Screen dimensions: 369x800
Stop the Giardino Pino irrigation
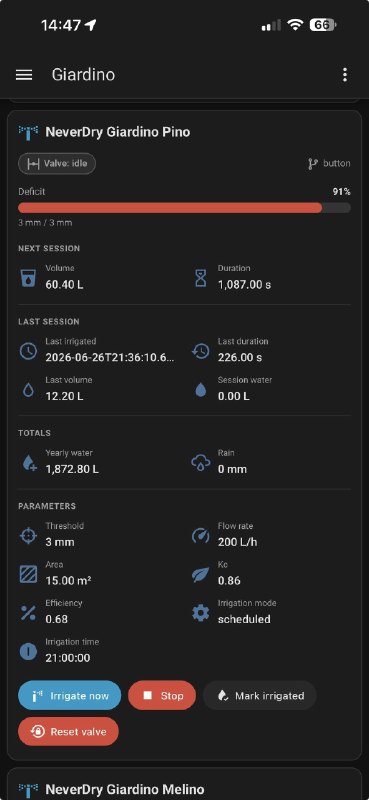[x=162, y=695]
